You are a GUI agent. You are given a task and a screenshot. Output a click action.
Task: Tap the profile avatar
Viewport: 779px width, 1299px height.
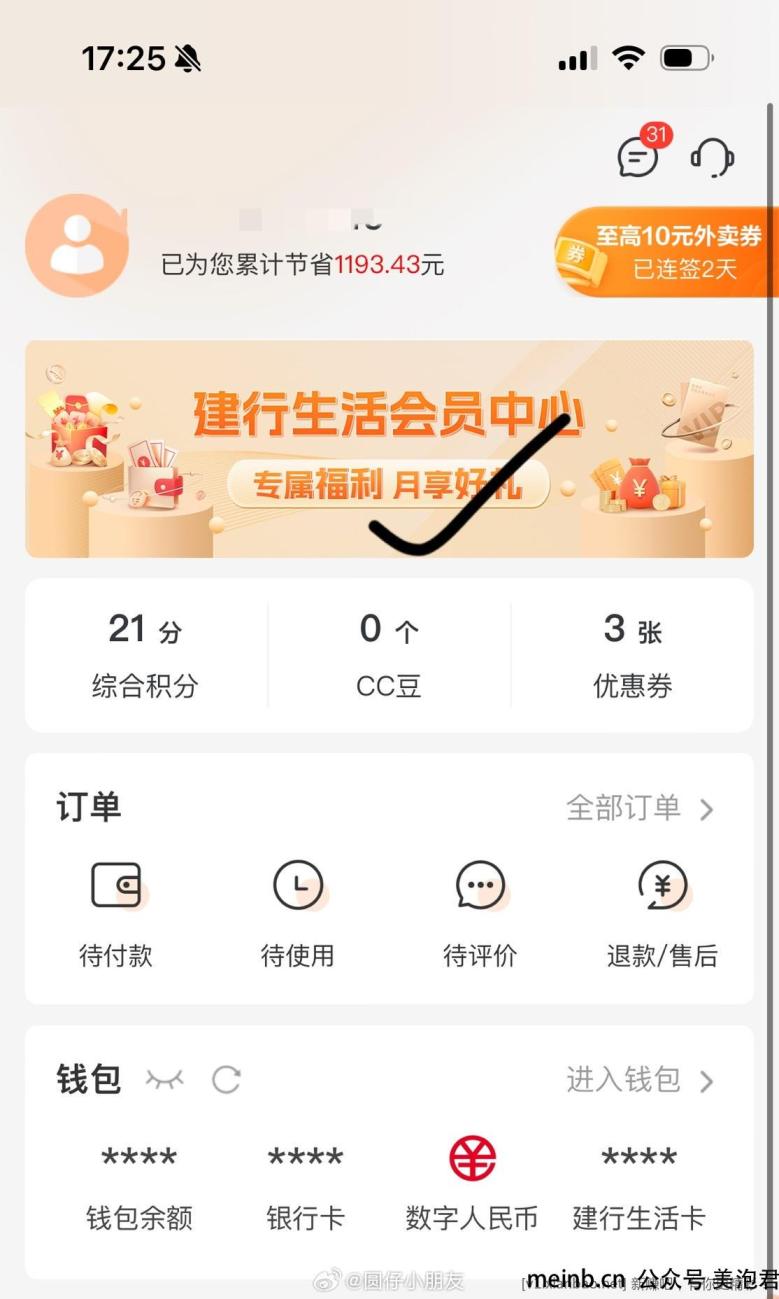coord(77,246)
